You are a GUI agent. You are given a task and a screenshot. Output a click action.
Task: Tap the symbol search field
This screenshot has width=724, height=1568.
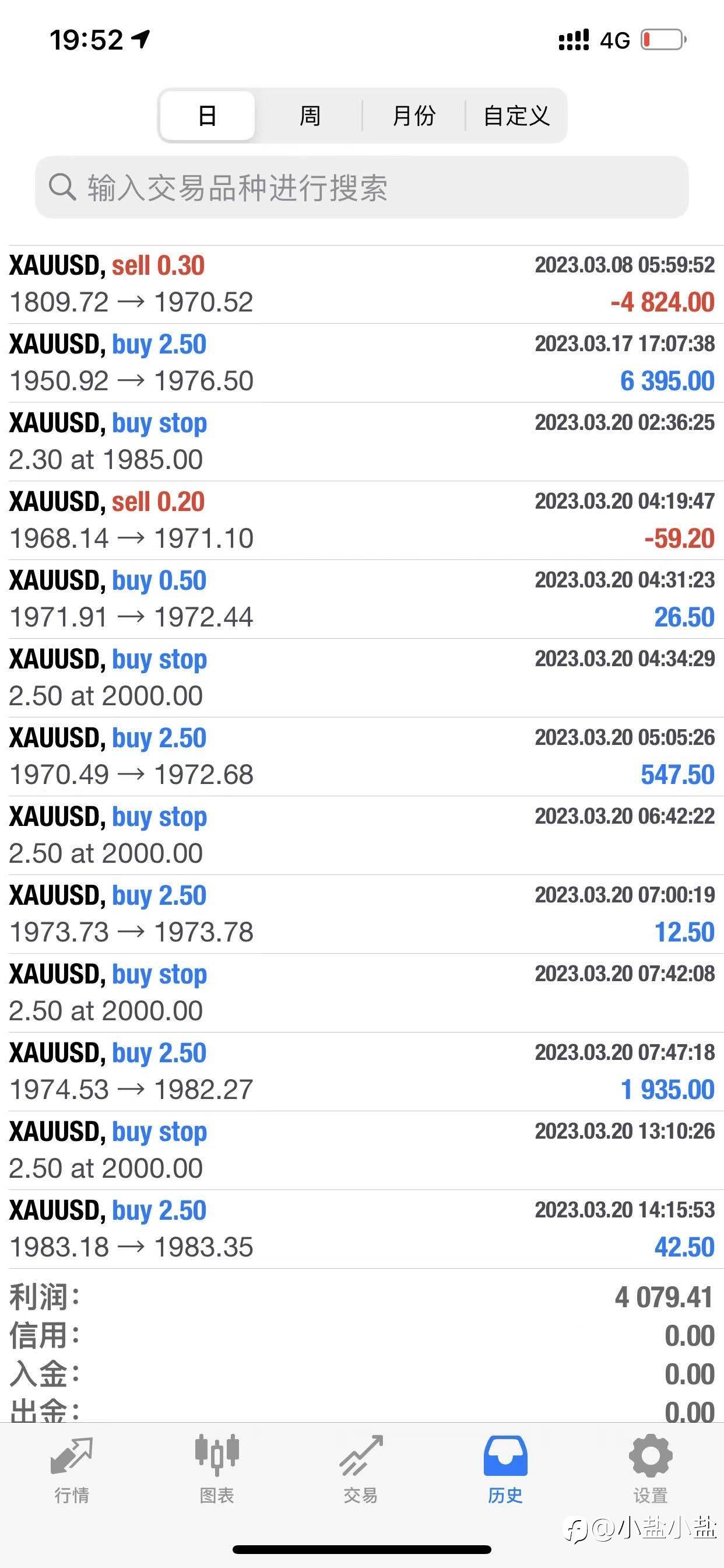point(361,187)
